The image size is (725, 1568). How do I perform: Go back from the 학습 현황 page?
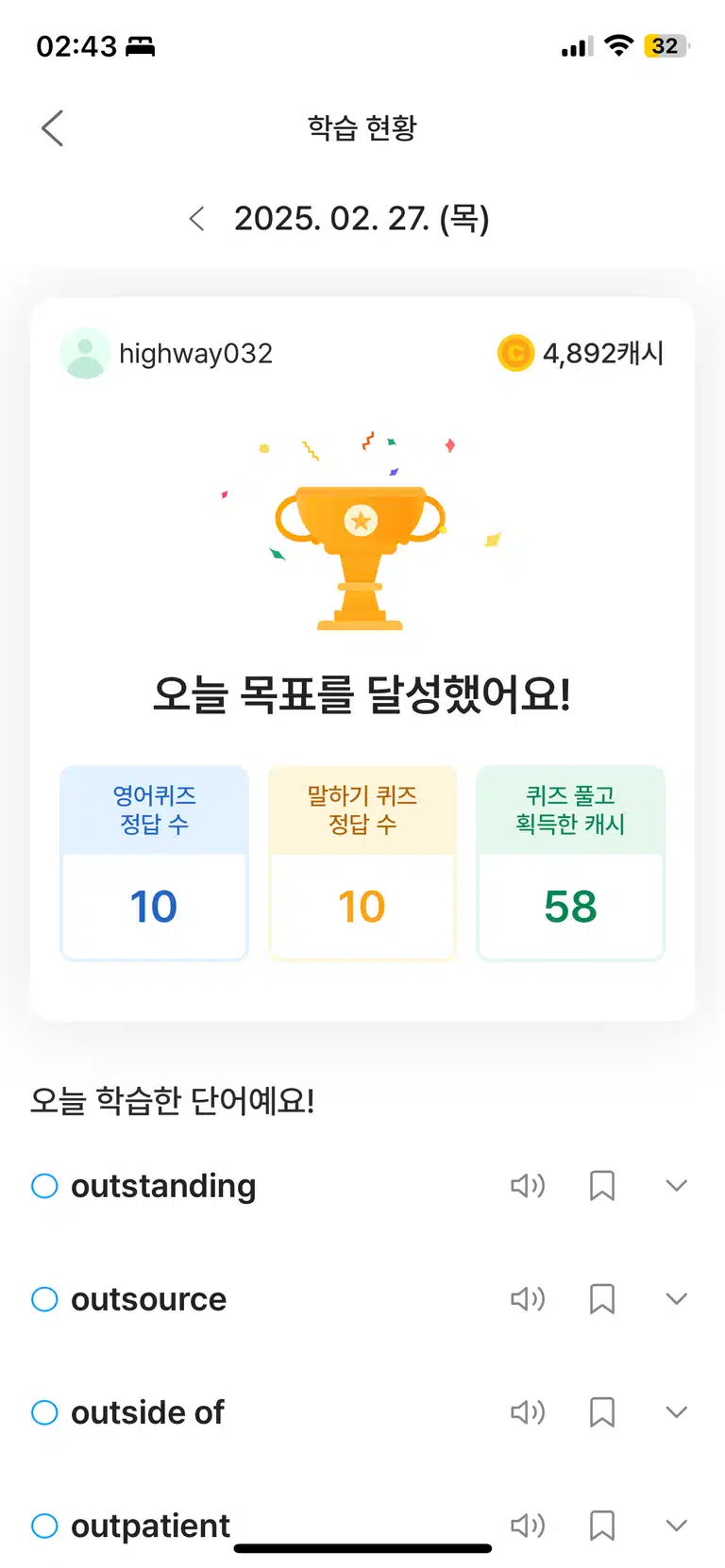click(53, 128)
